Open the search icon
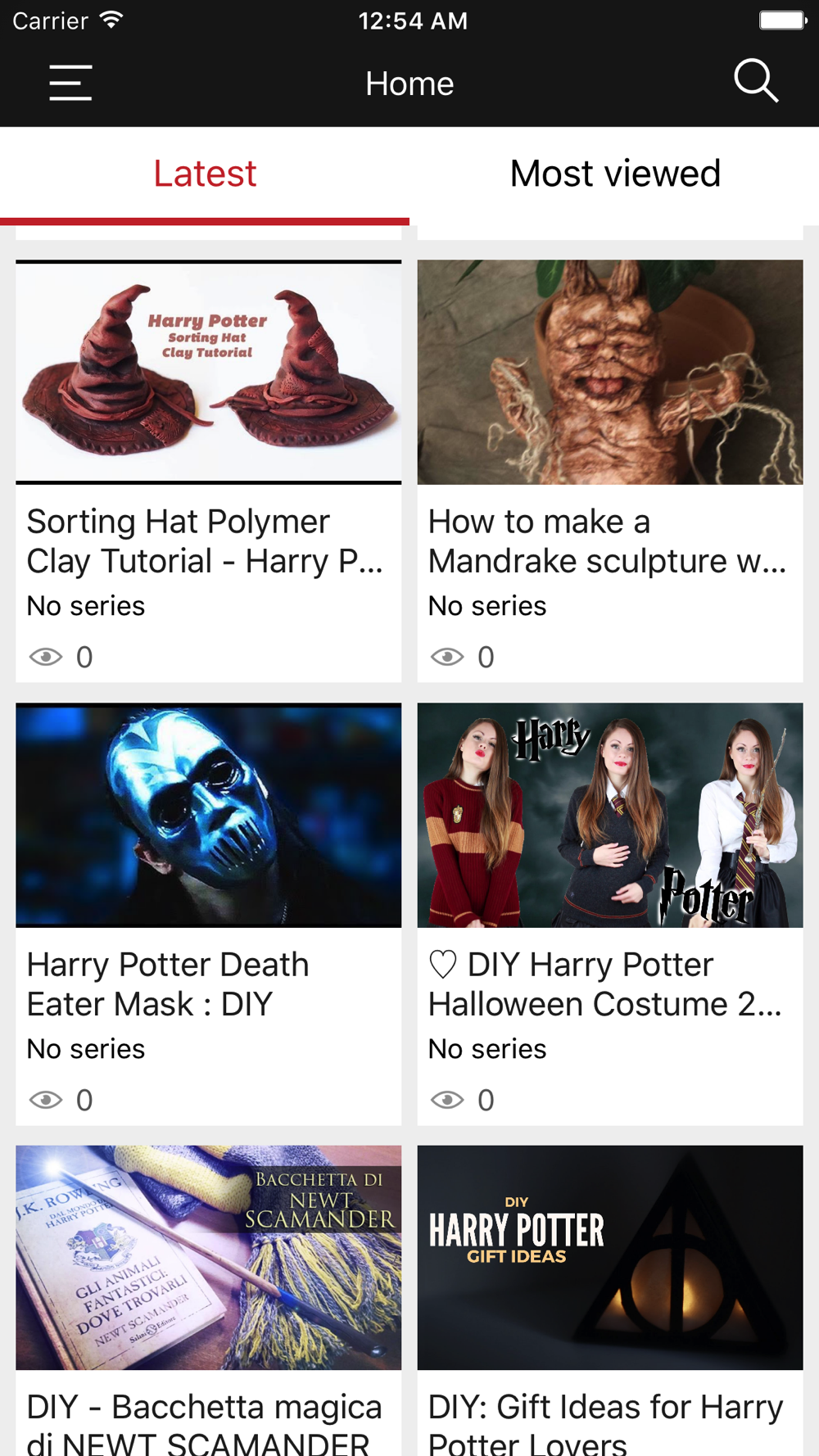The height and width of the screenshot is (1456, 819). pos(755,81)
